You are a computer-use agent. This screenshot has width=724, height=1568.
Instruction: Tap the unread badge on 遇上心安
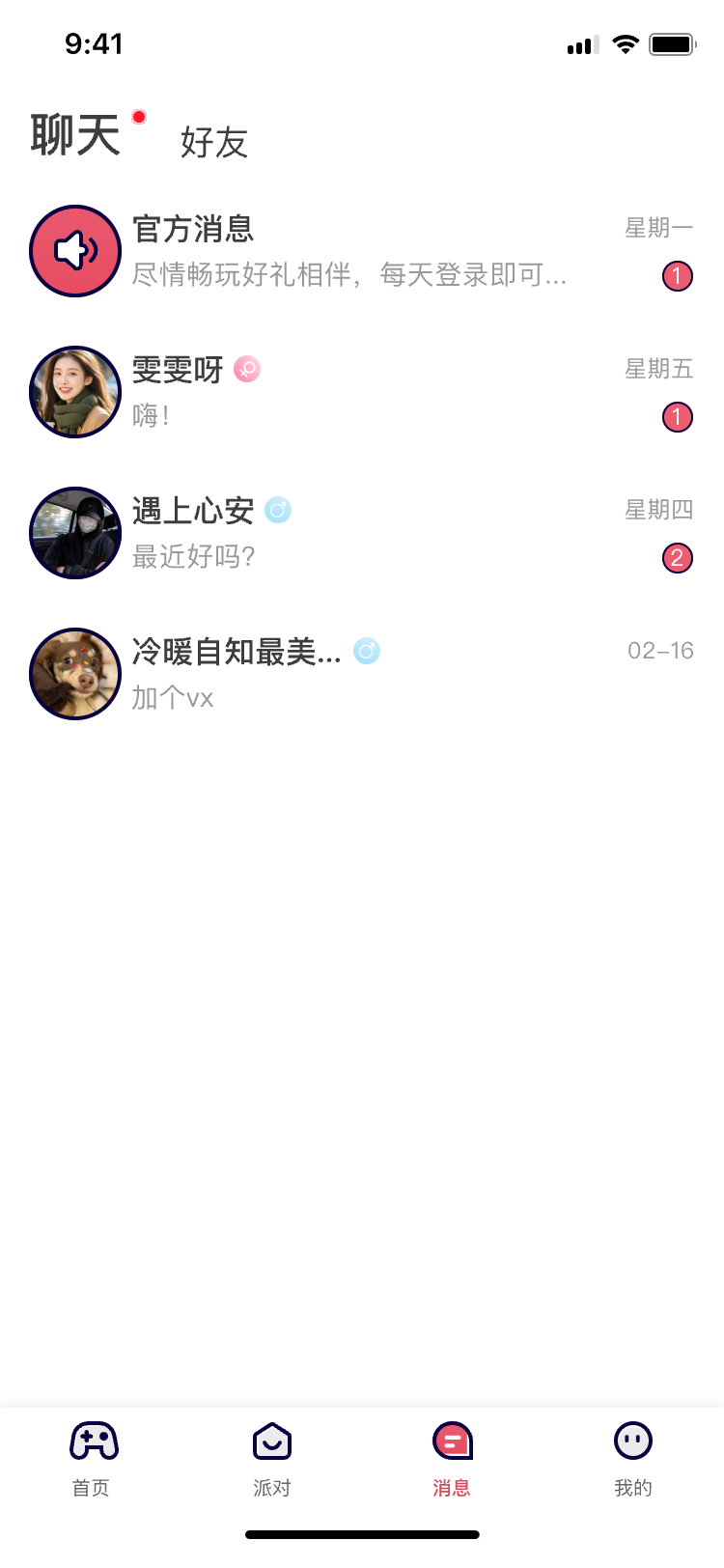coord(678,558)
